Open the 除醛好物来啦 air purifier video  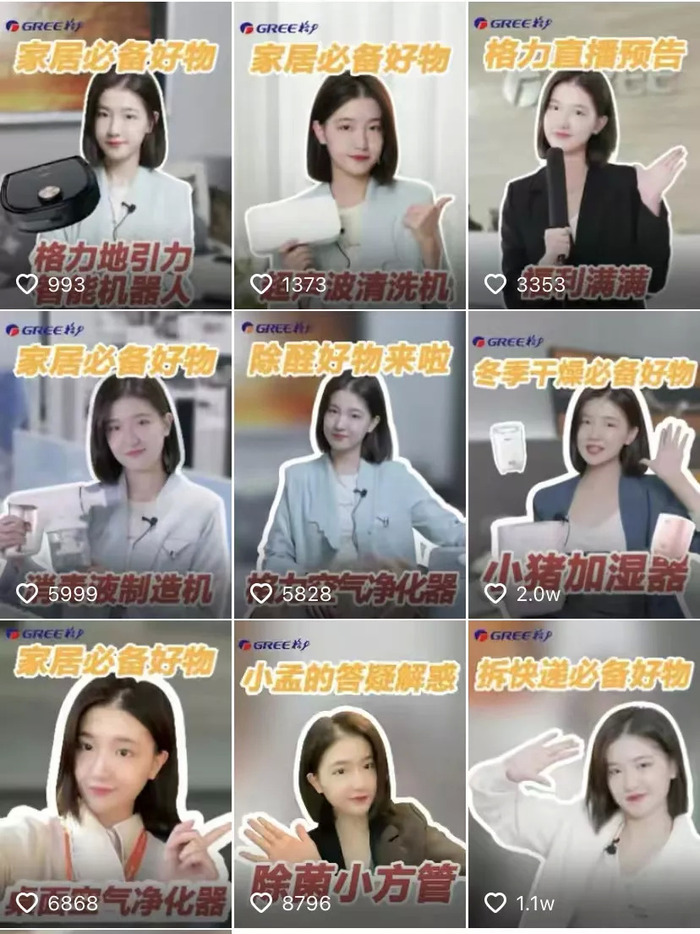click(x=349, y=465)
